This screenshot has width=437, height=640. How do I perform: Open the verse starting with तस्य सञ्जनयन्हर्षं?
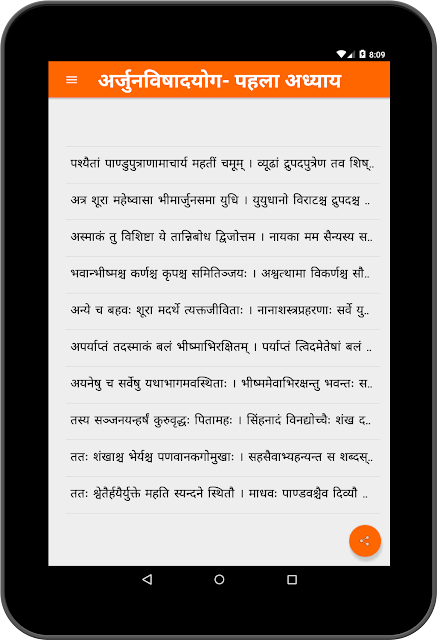(x=223, y=421)
